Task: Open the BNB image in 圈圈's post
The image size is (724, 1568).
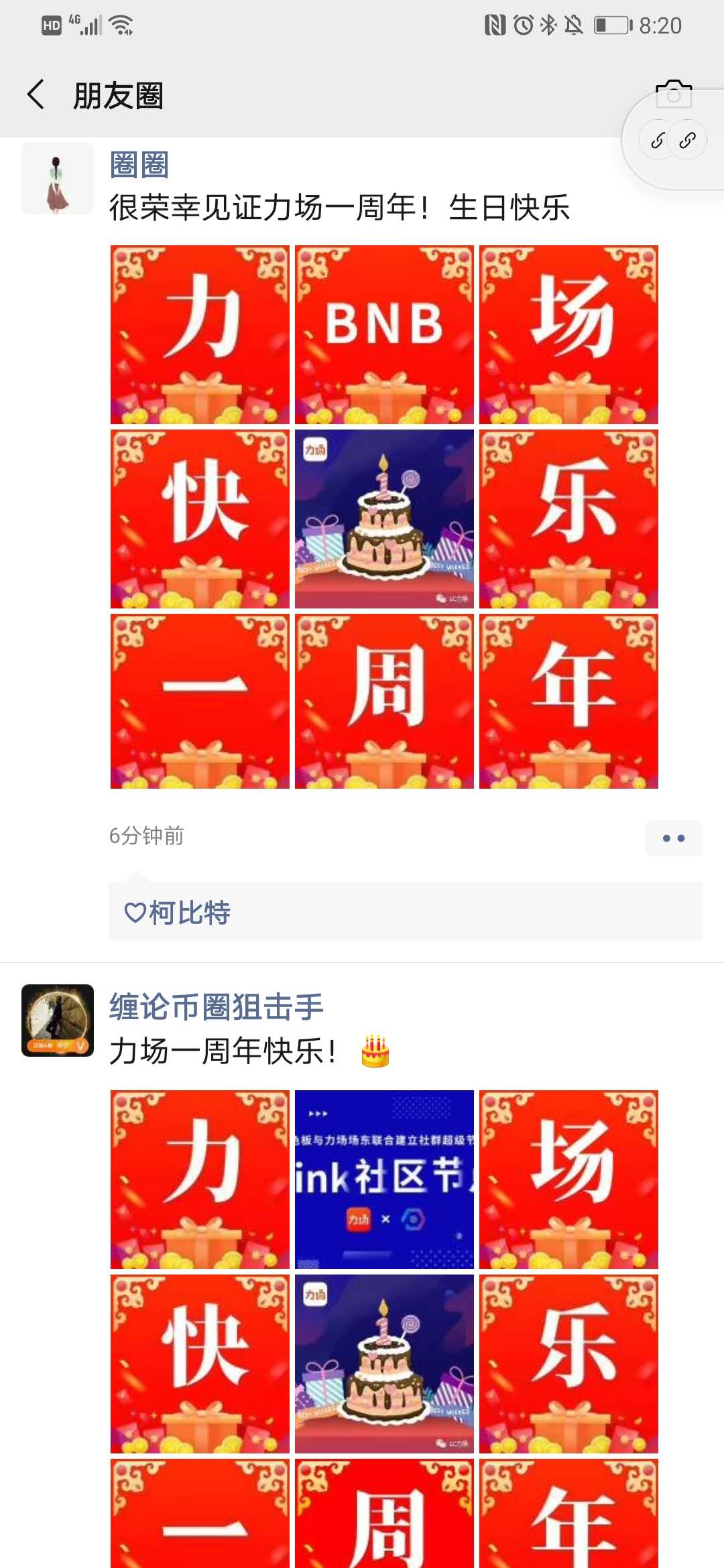Action: pyautogui.click(x=384, y=334)
